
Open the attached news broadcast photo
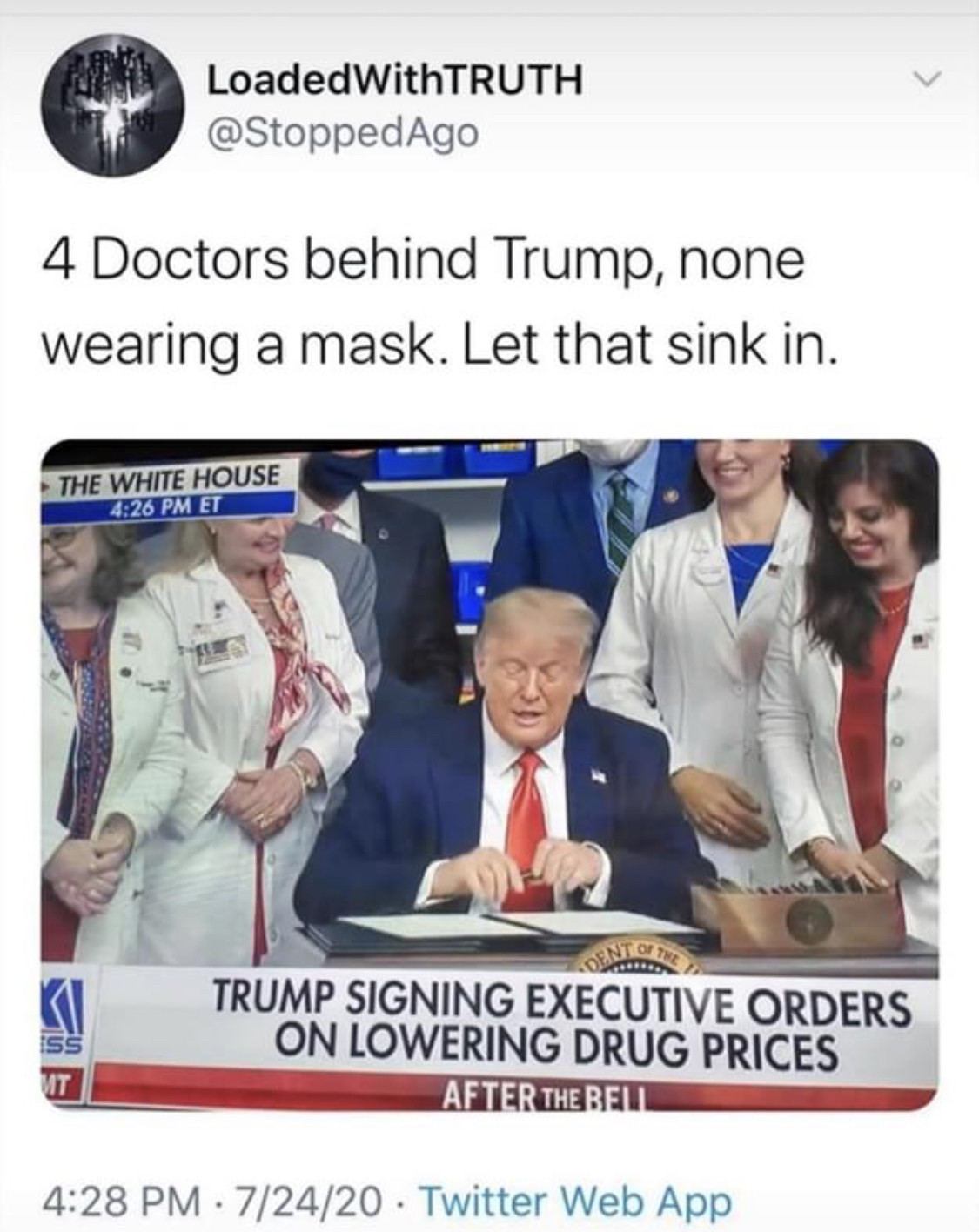click(x=489, y=774)
